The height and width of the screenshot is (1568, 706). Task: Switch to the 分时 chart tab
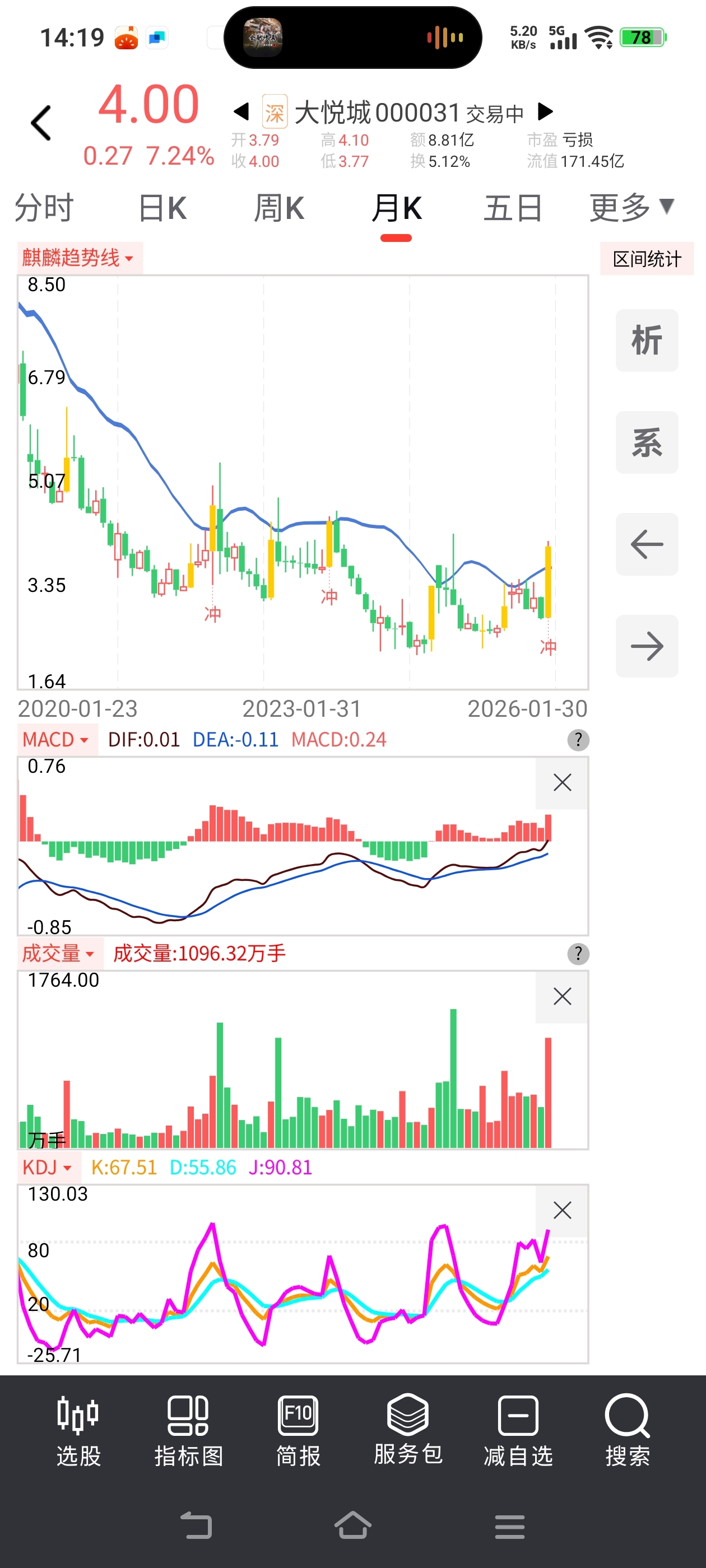44,208
